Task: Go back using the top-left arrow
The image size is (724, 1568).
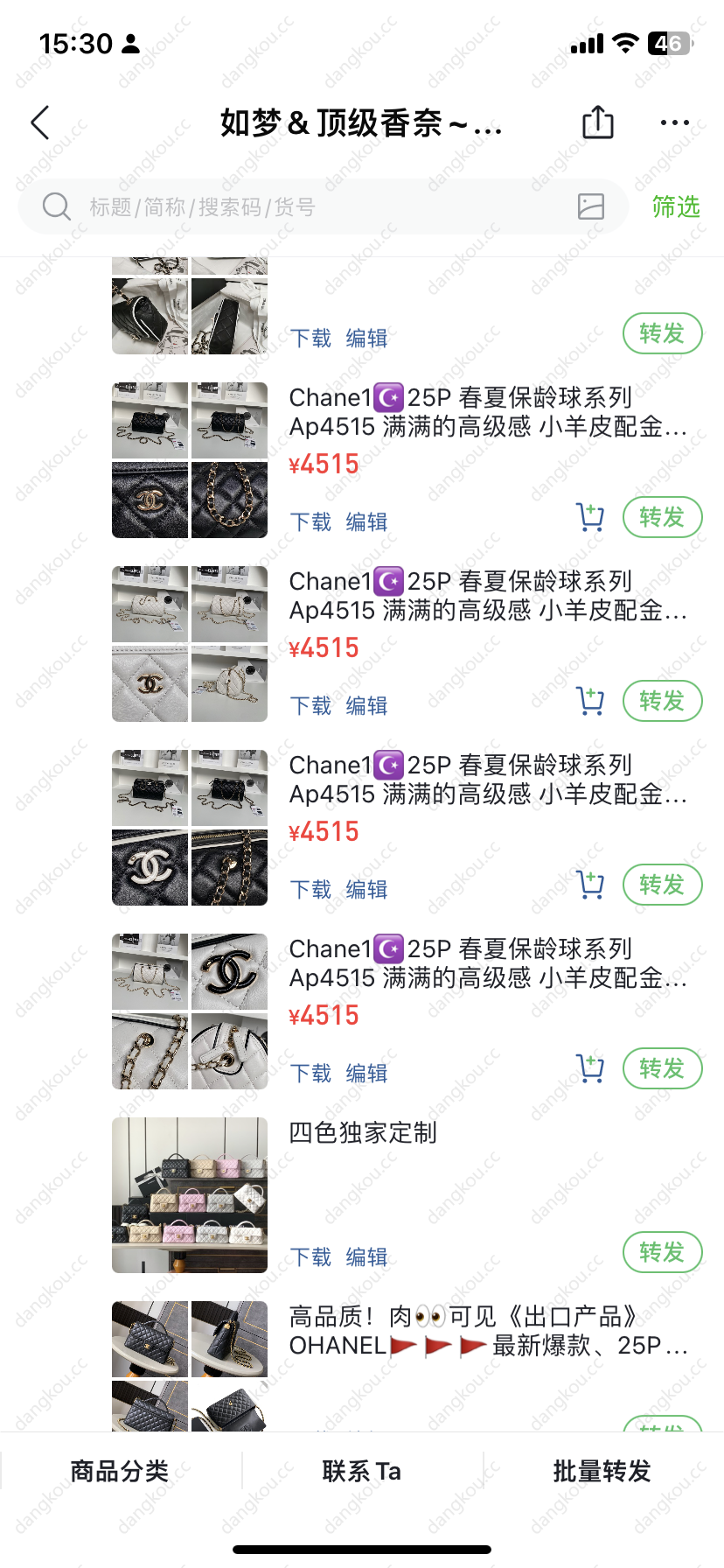Action: pos(40,122)
